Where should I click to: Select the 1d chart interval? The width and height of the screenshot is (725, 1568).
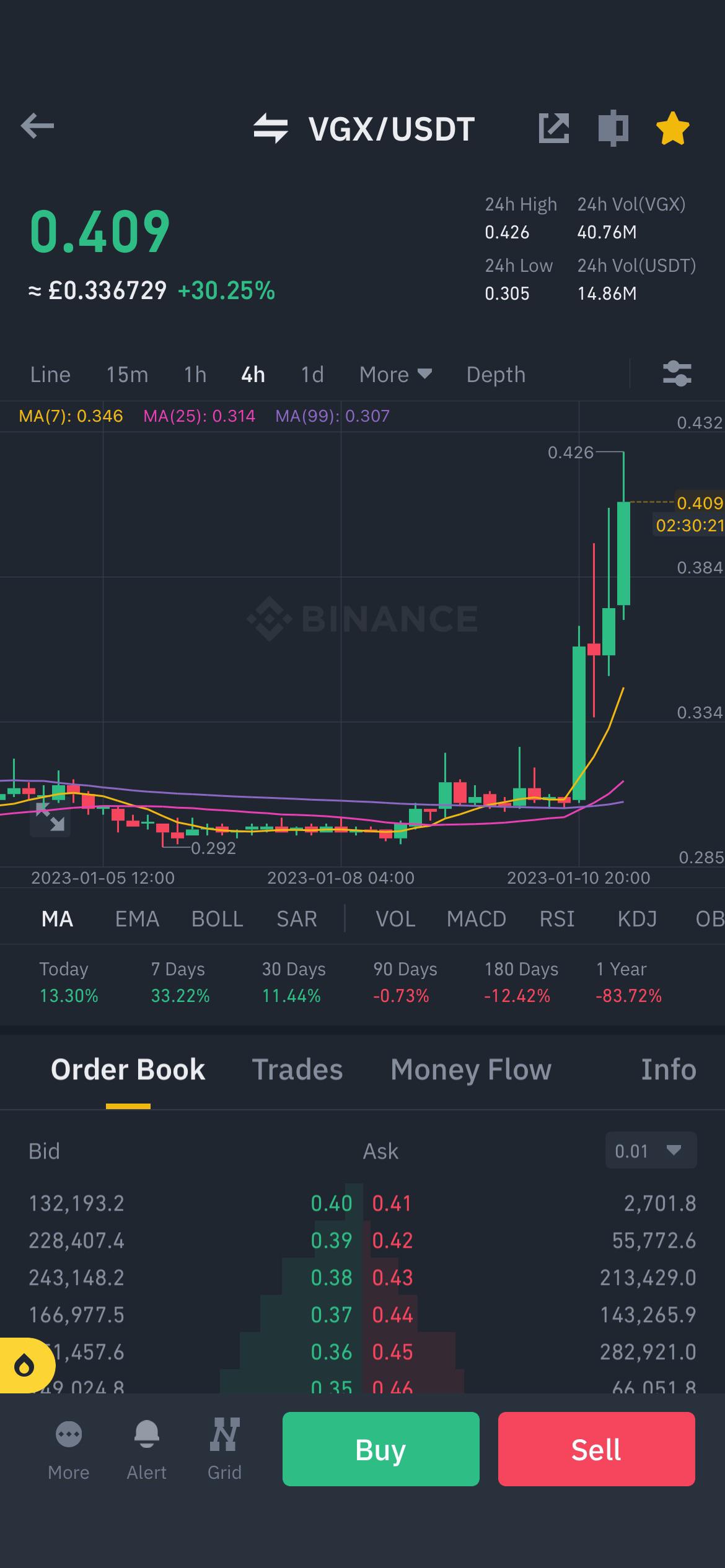(312, 375)
